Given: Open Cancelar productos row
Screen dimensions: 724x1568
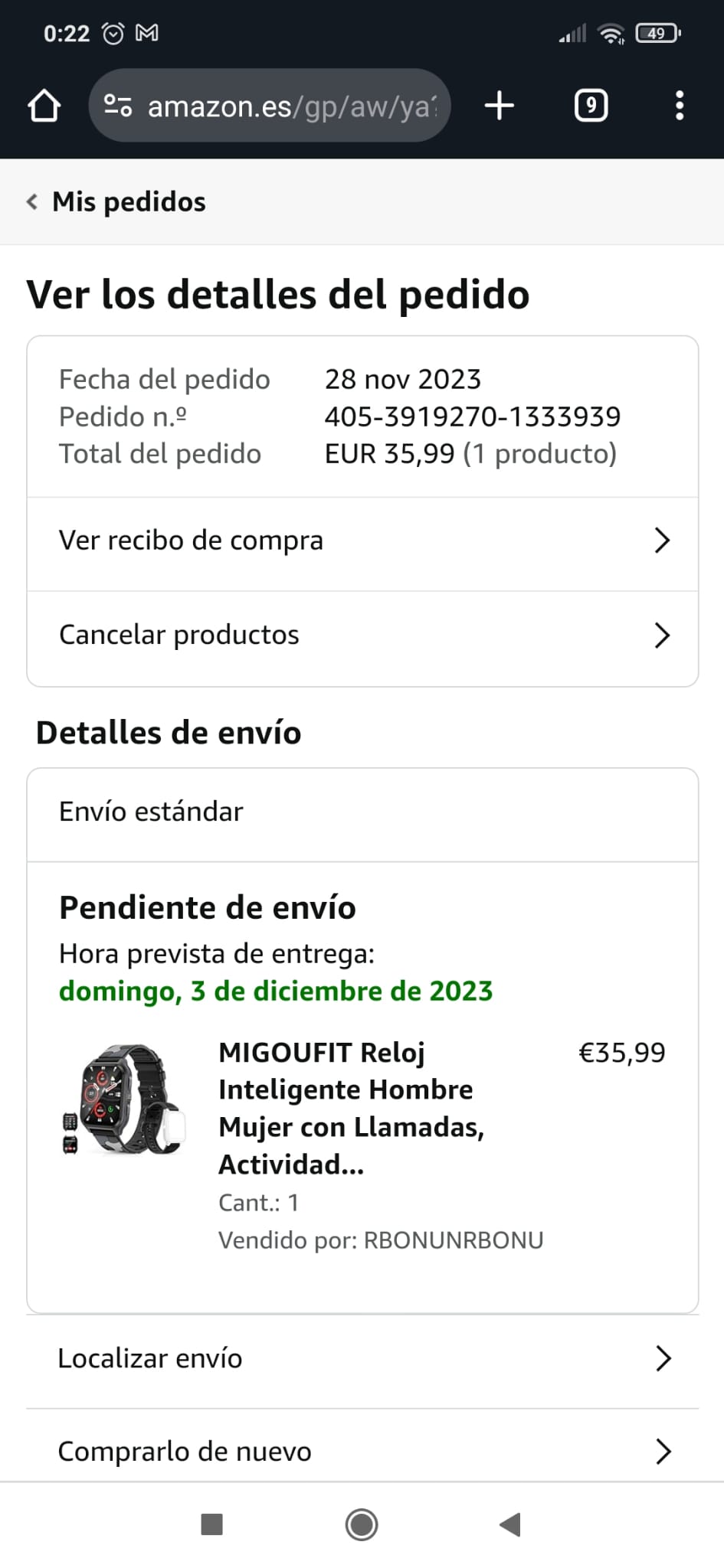Looking at the screenshot, I should [362, 635].
